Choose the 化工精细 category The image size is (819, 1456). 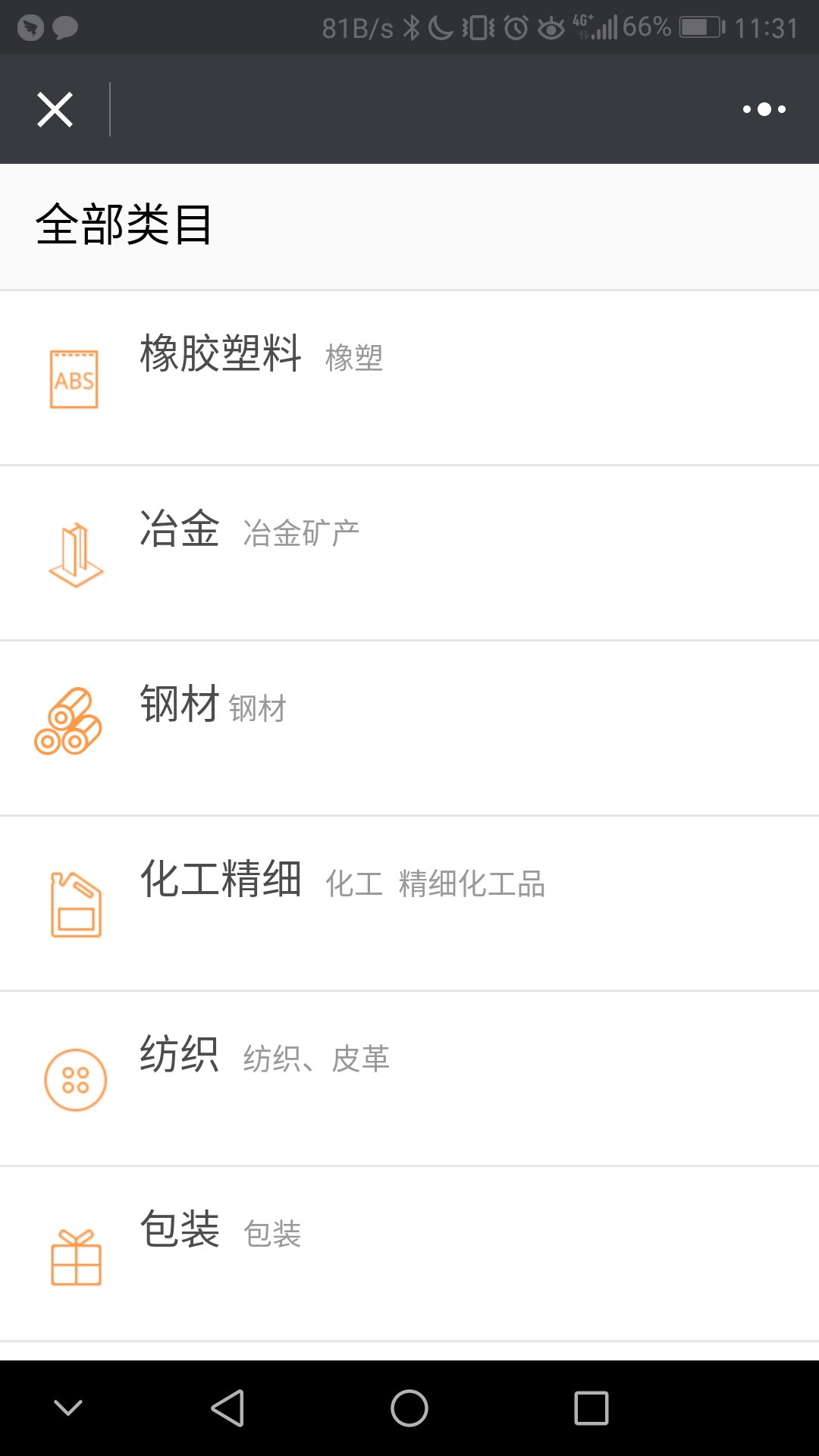409,903
